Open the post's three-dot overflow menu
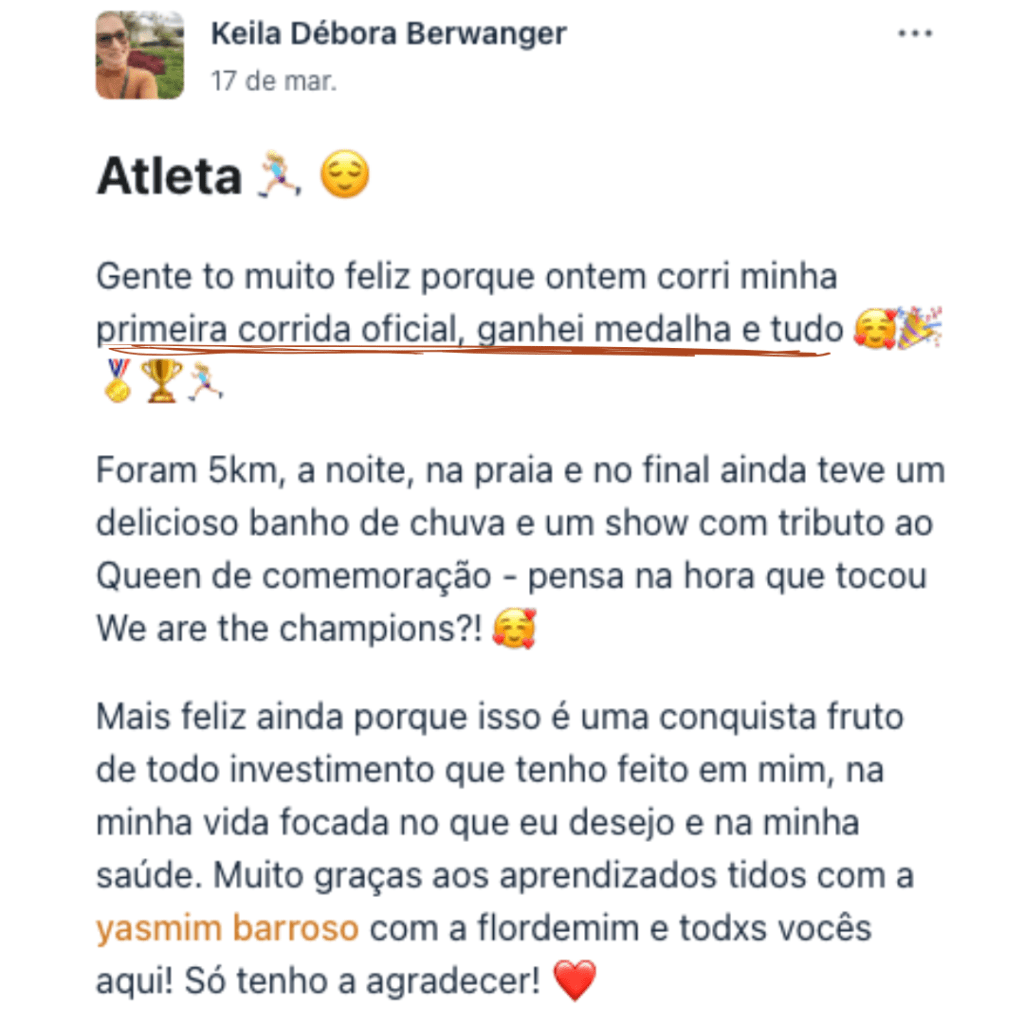Image resolution: width=1024 pixels, height=1024 pixels. (914, 34)
